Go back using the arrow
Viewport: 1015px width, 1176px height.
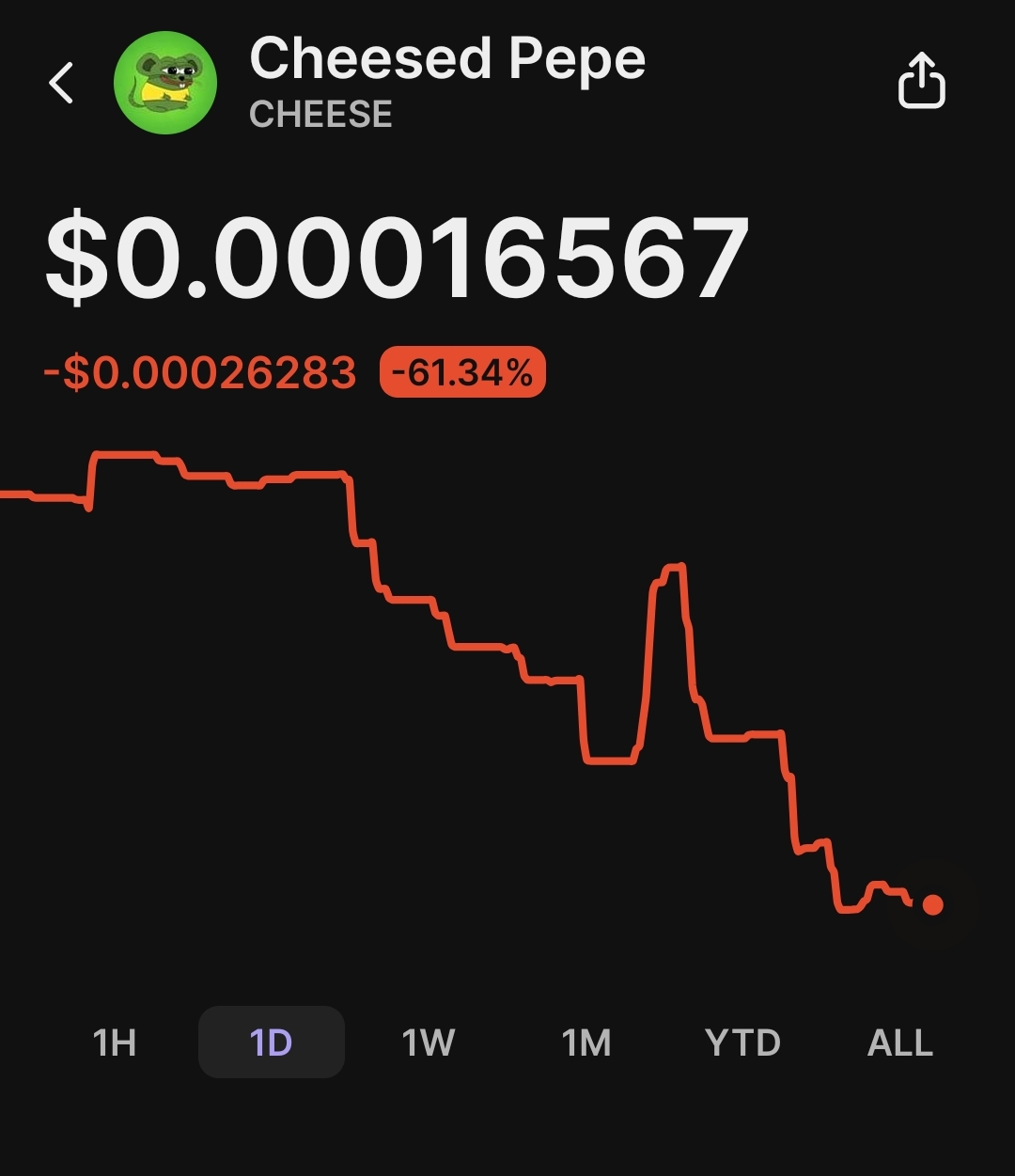[62, 83]
